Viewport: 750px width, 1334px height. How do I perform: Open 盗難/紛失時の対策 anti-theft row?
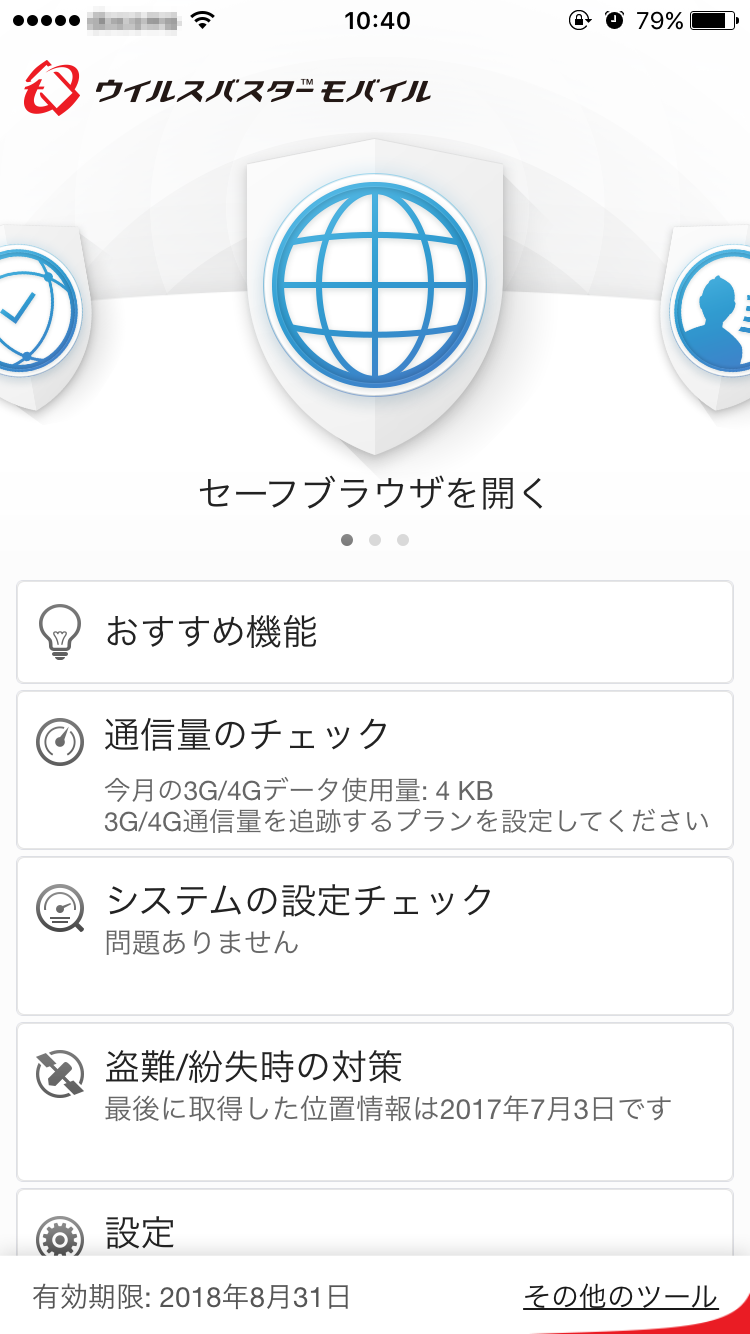[375, 1100]
